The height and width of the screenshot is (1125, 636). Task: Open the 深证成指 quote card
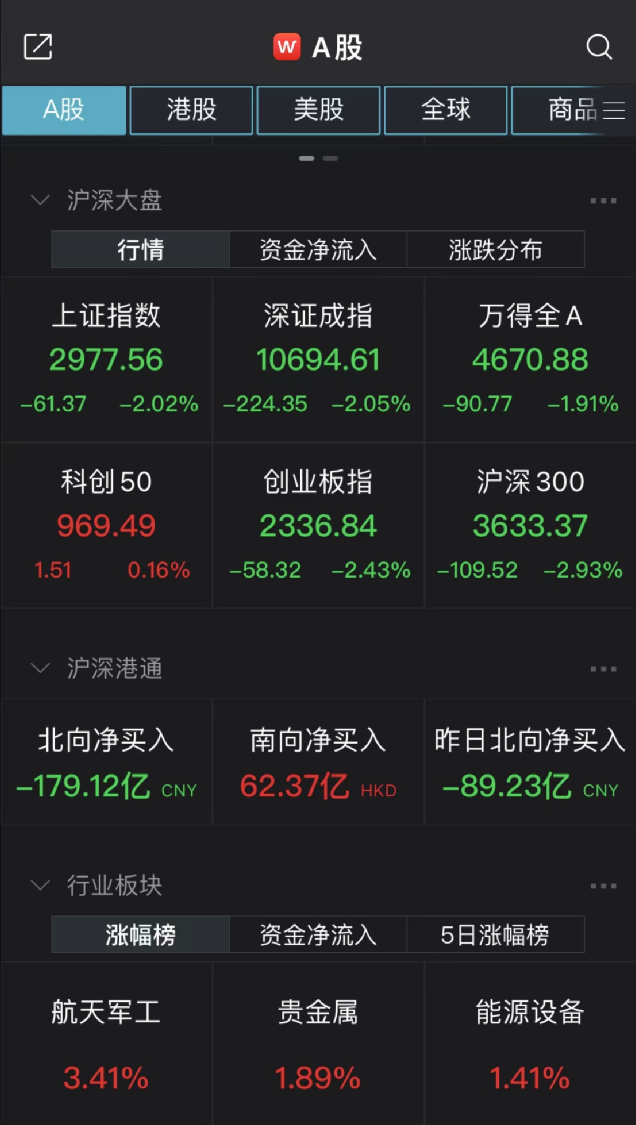pos(318,359)
